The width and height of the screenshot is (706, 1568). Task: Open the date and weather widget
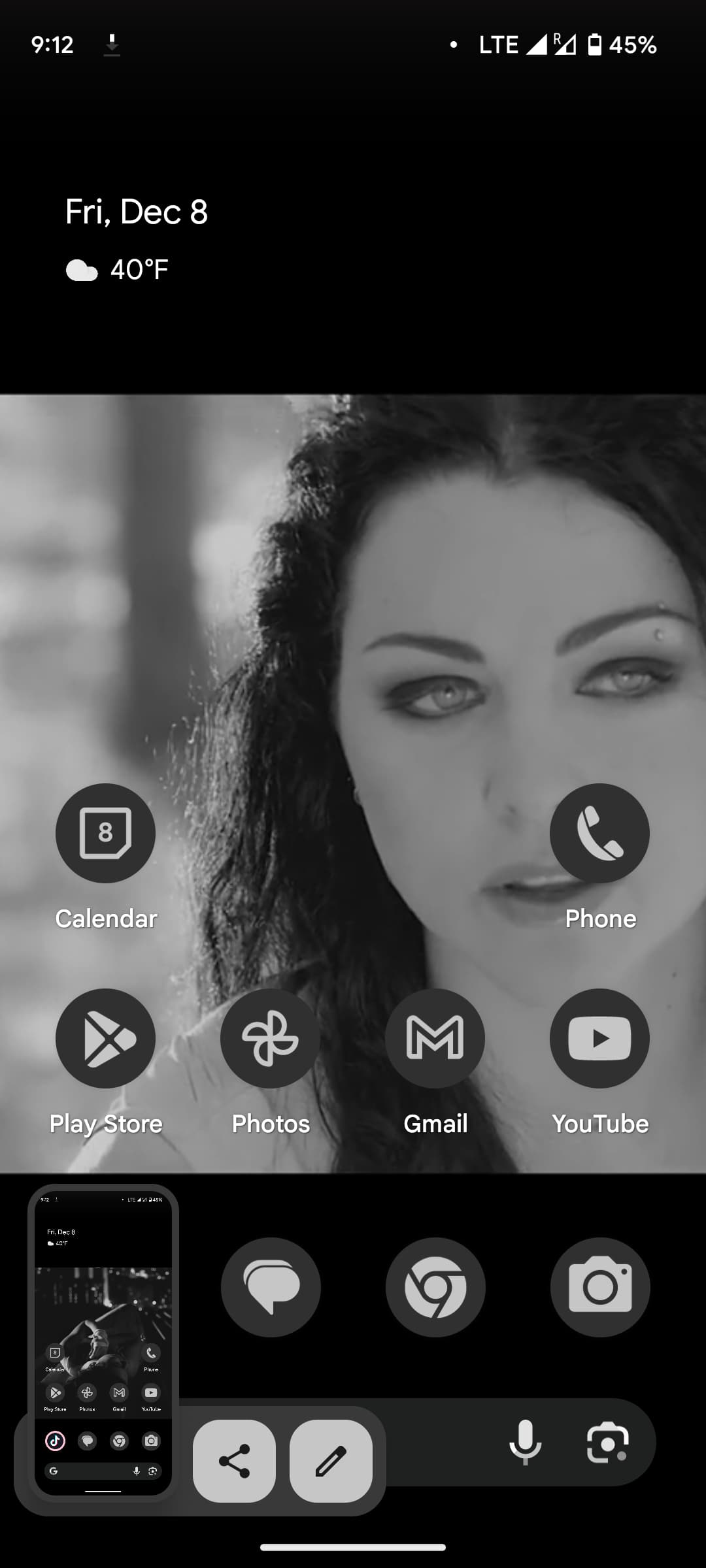(136, 239)
